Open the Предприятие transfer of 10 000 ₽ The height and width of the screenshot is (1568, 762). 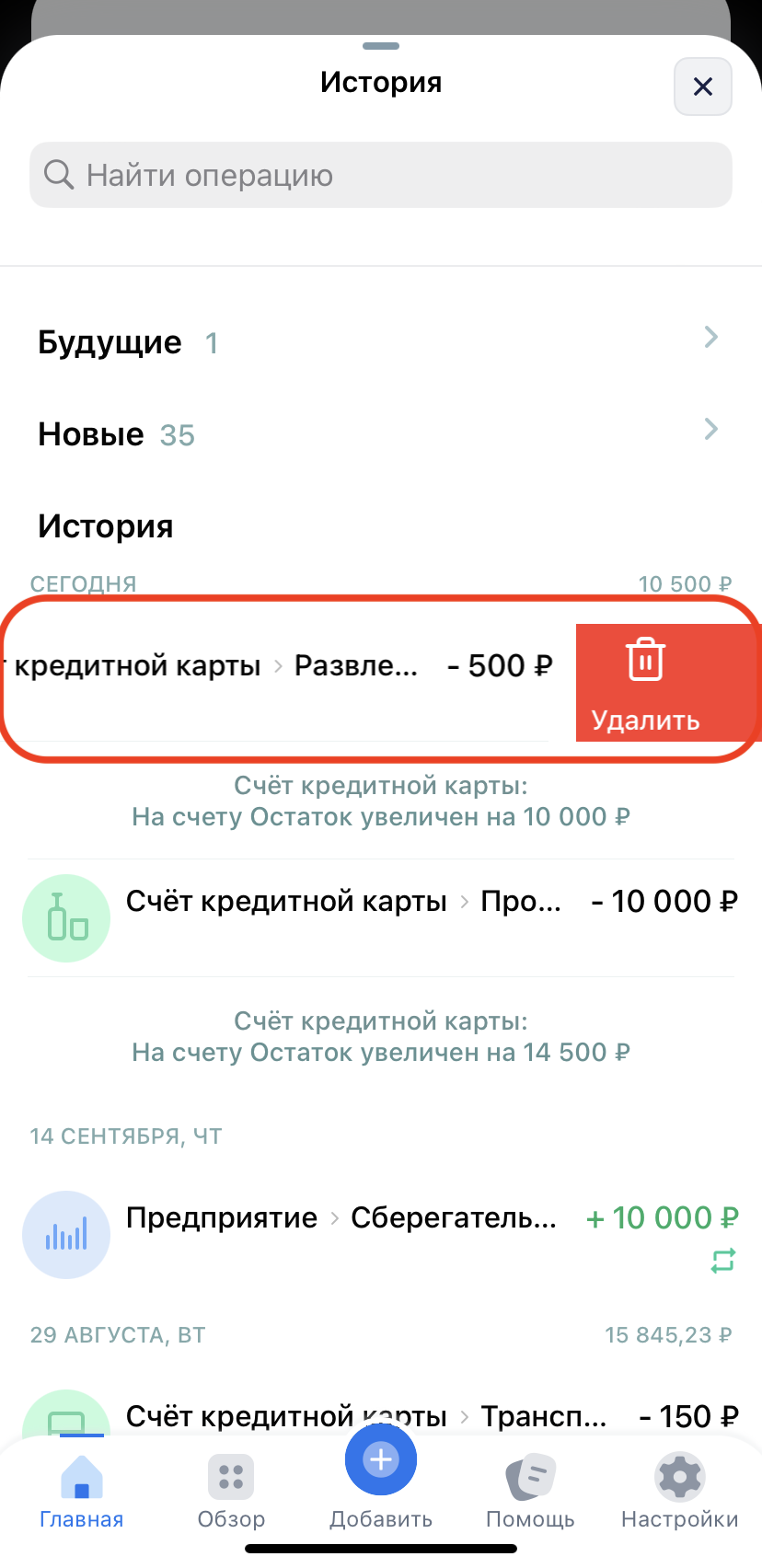click(381, 1220)
